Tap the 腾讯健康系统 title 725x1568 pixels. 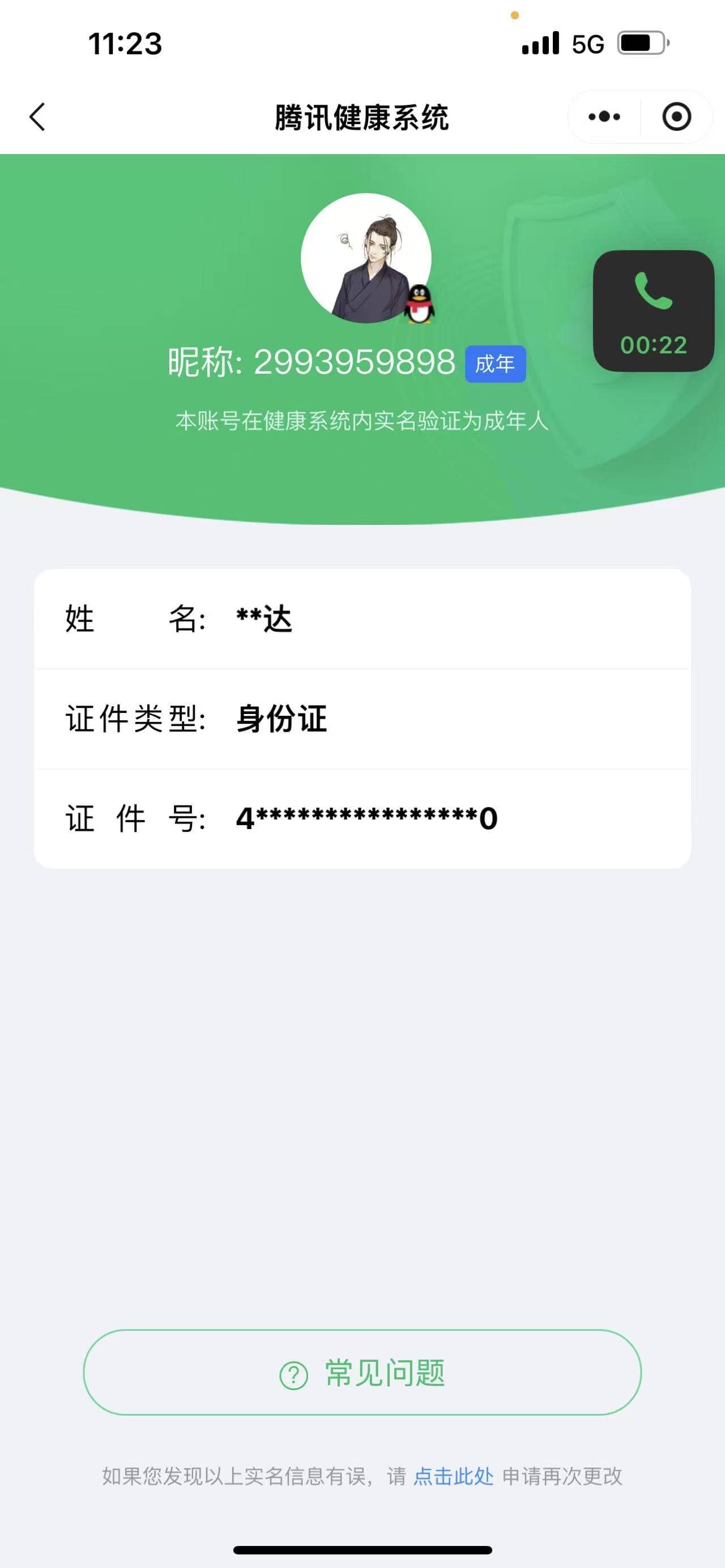click(362, 117)
